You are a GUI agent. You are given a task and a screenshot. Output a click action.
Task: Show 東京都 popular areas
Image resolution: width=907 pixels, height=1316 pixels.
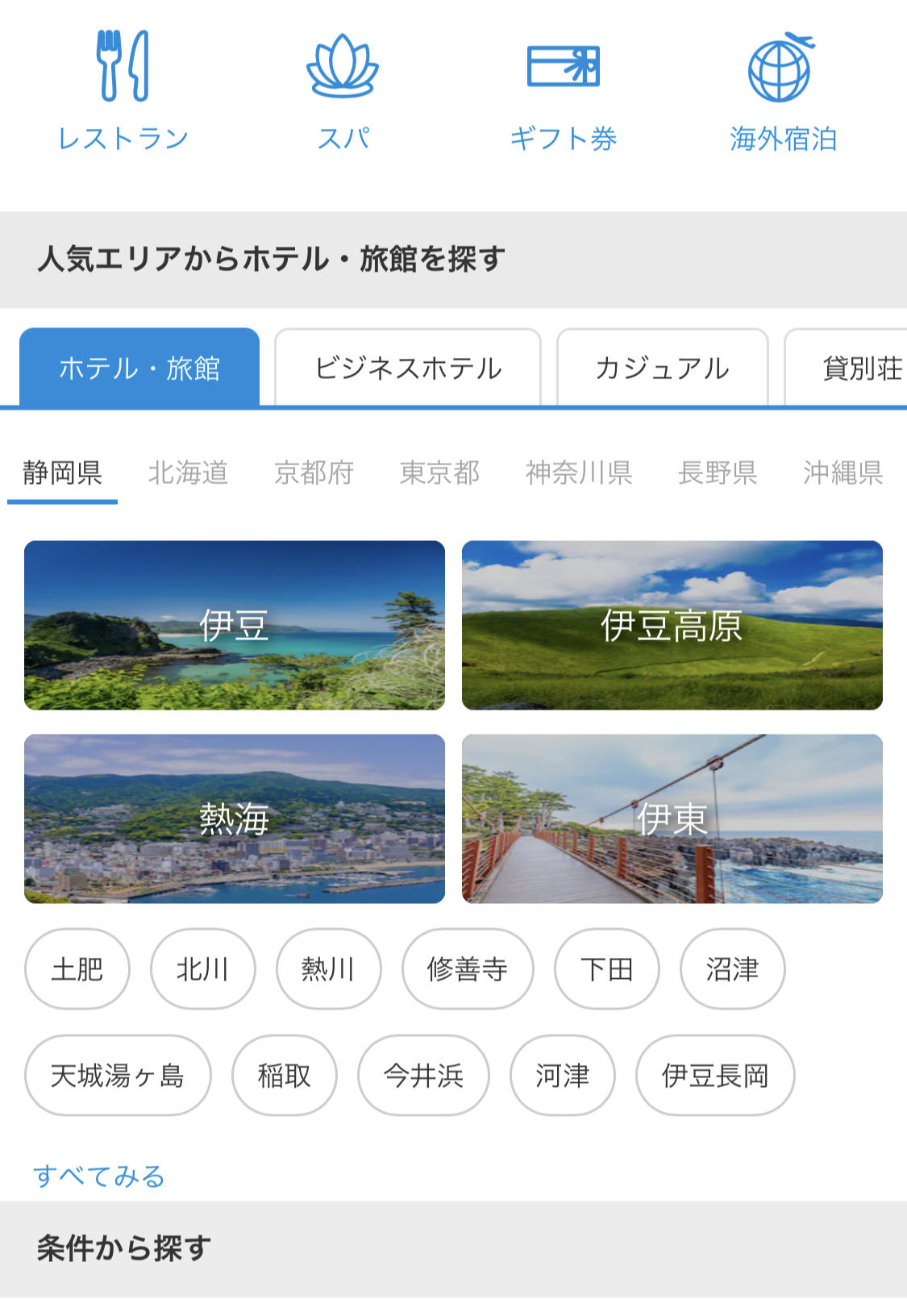point(439,473)
